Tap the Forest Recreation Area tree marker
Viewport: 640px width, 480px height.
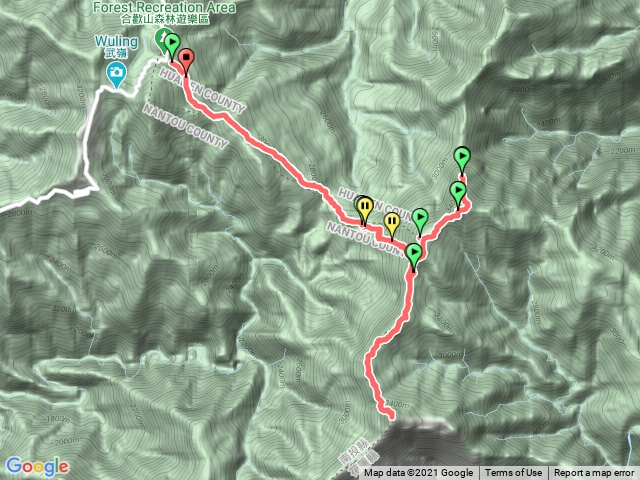click(162, 41)
